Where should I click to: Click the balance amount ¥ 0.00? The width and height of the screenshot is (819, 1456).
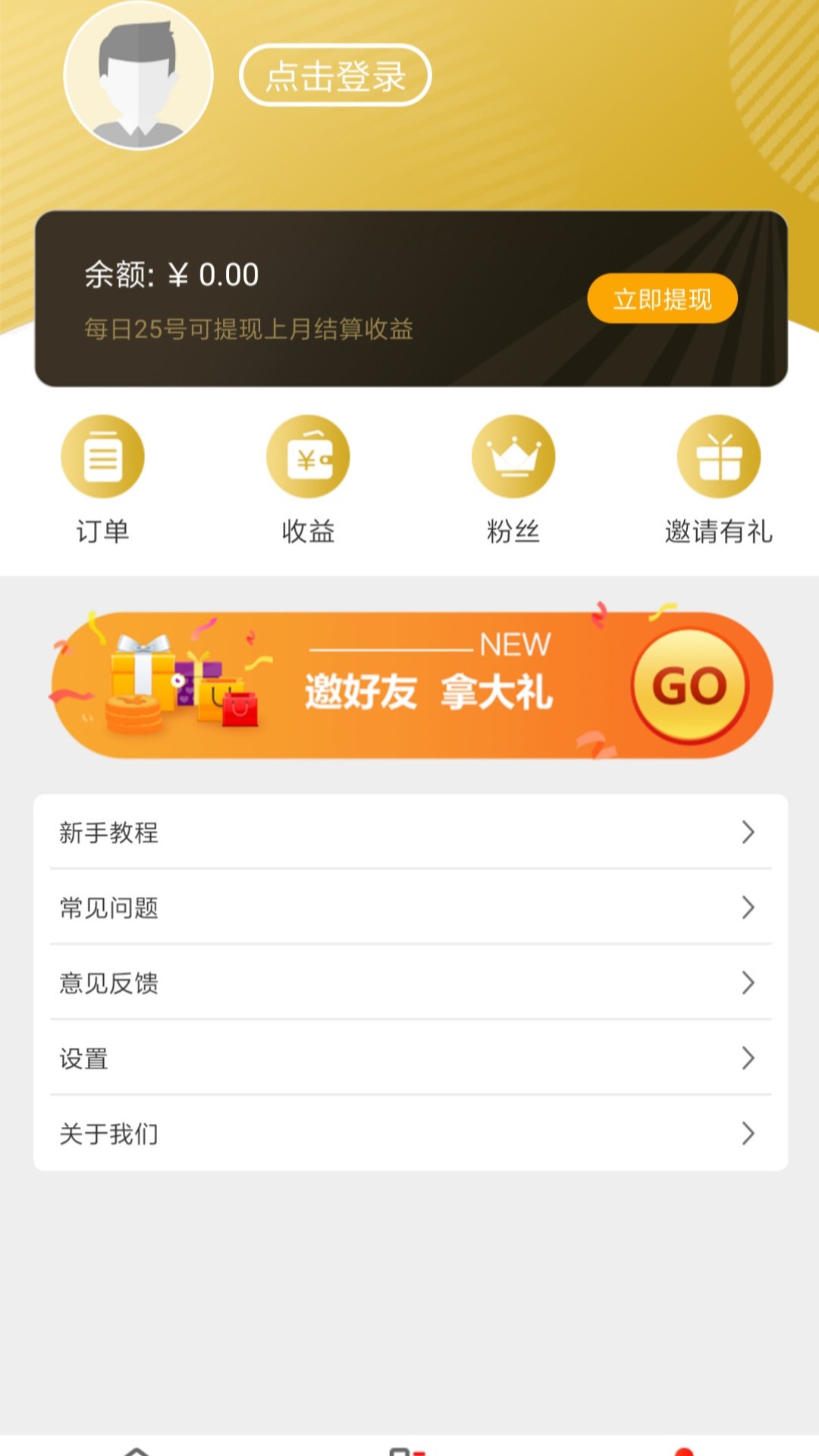pyautogui.click(x=171, y=275)
